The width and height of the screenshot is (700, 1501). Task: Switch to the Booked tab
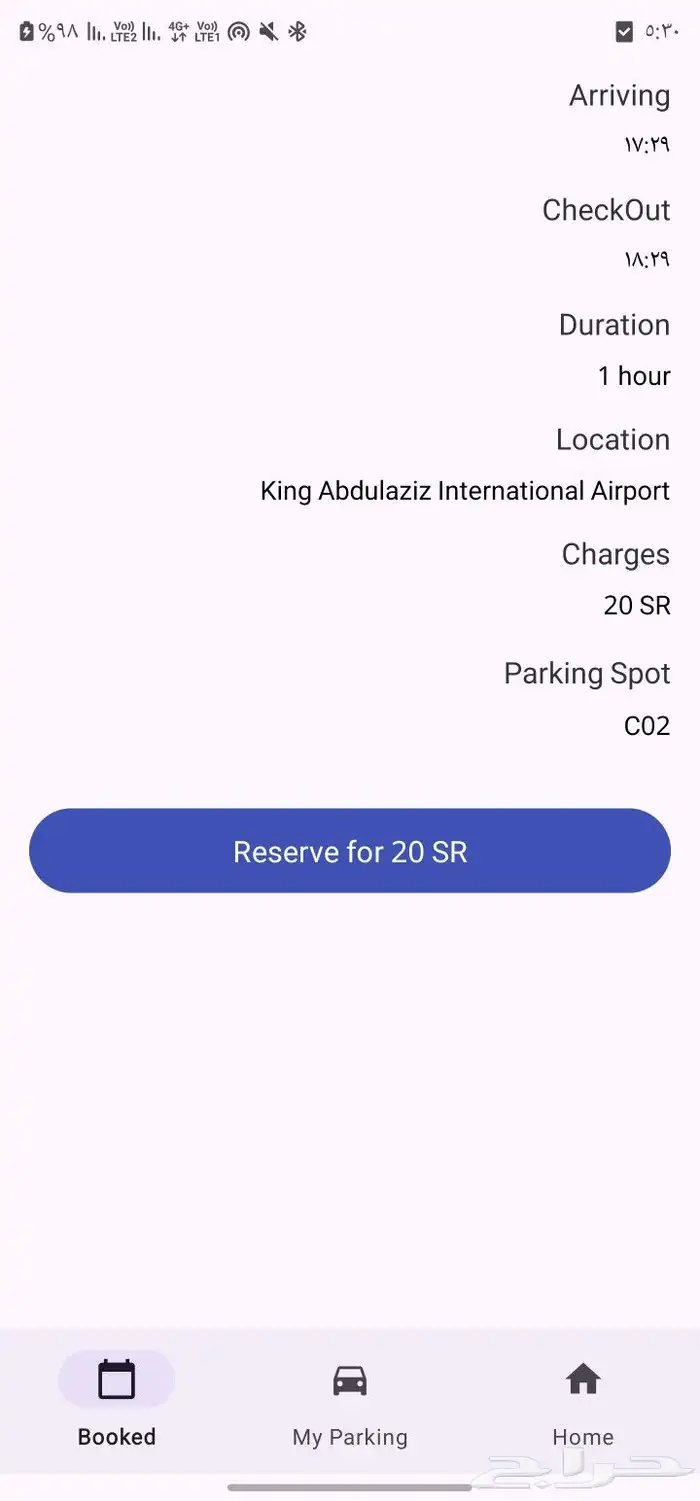(x=117, y=1400)
